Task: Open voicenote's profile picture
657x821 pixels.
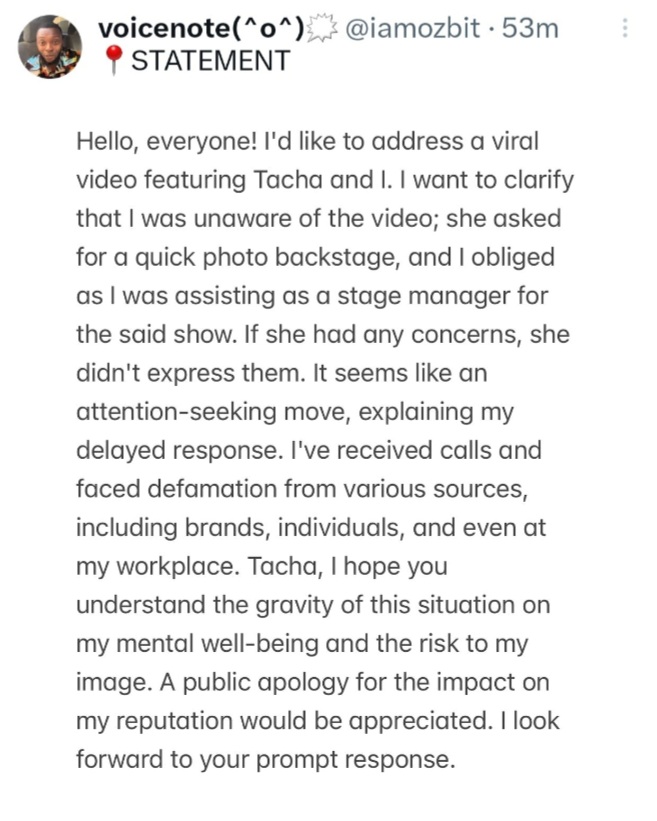Action: (49, 46)
